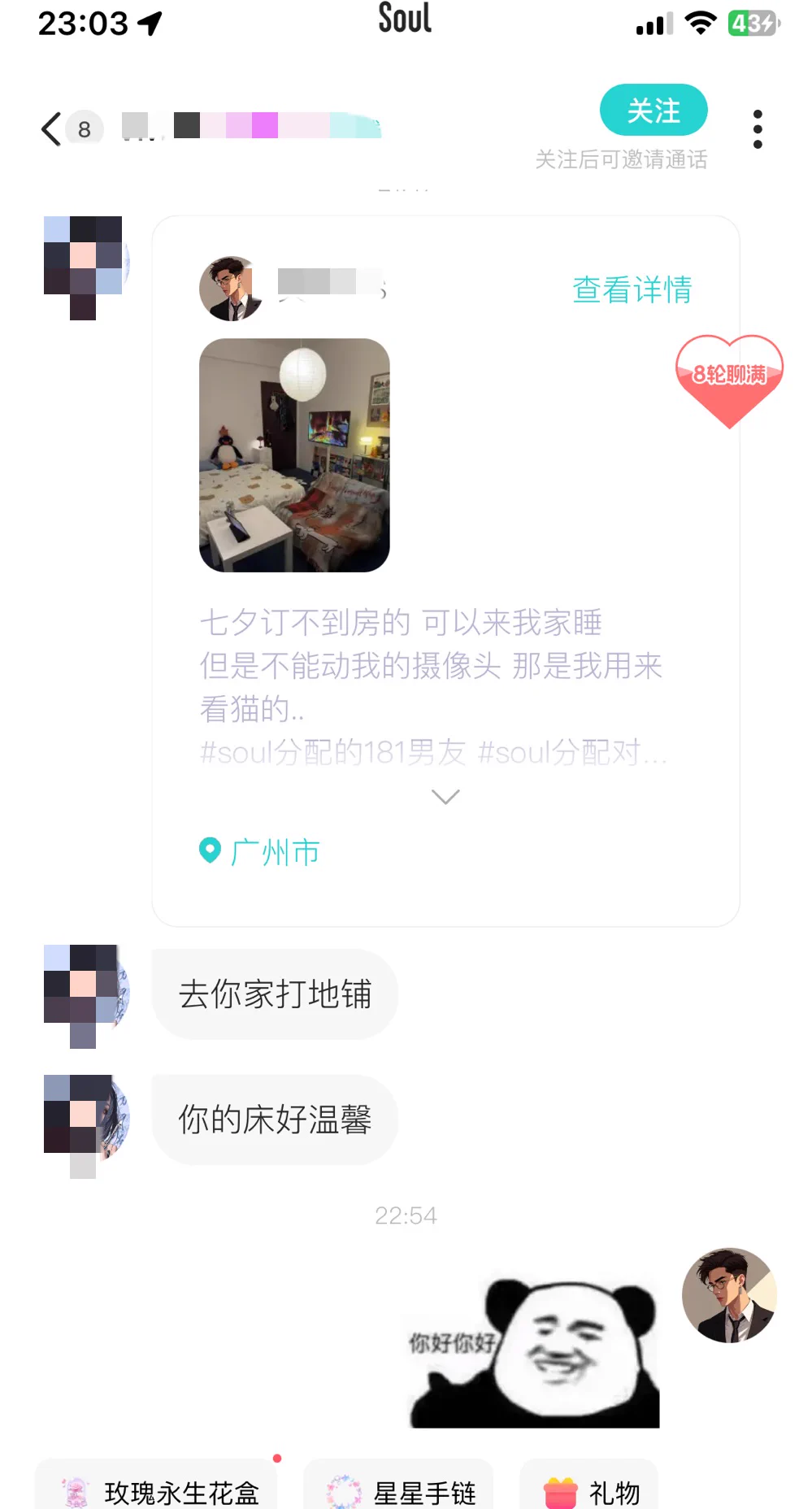The width and height of the screenshot is (812, 1509).
Task: Open sender's avatar beside 去你家打地铺
Action: click(x=85, y=994)
